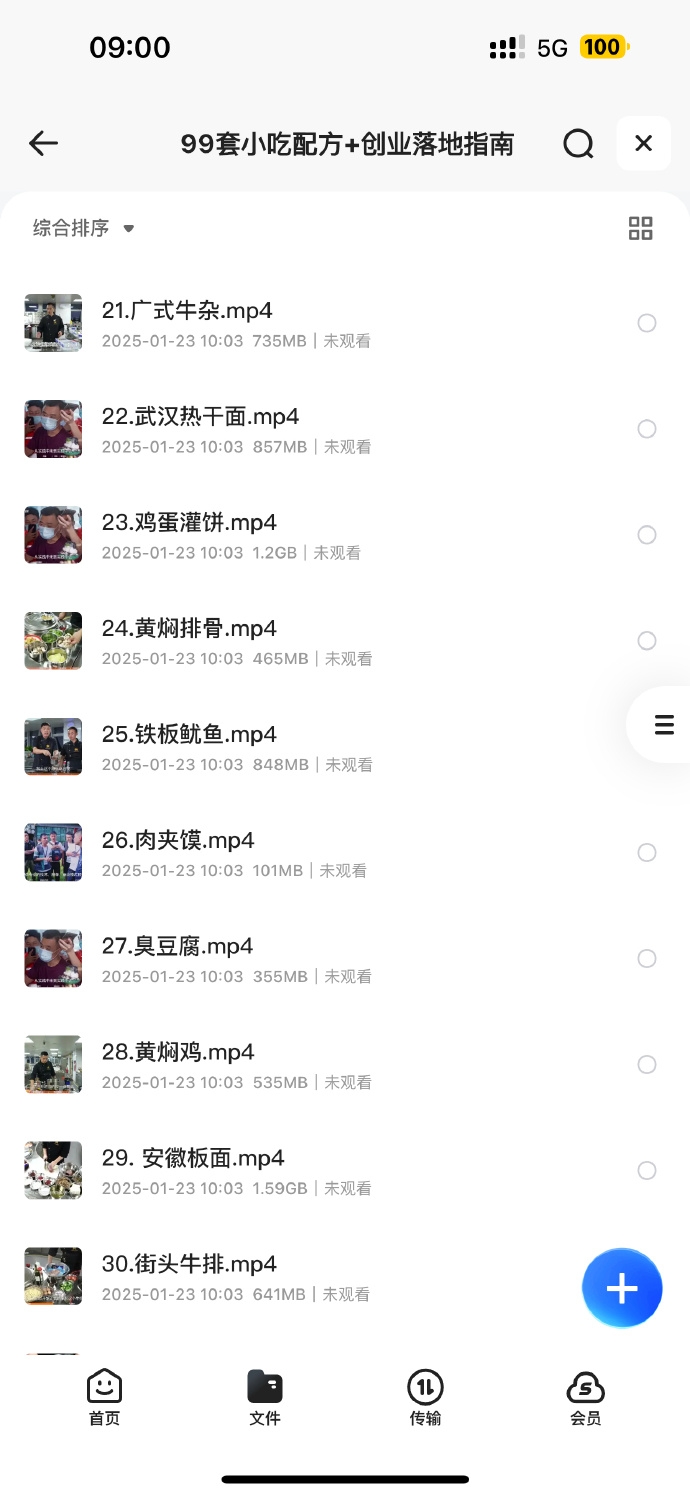
Task: Tap the blue plus floating button
Action: (622, 1288)
